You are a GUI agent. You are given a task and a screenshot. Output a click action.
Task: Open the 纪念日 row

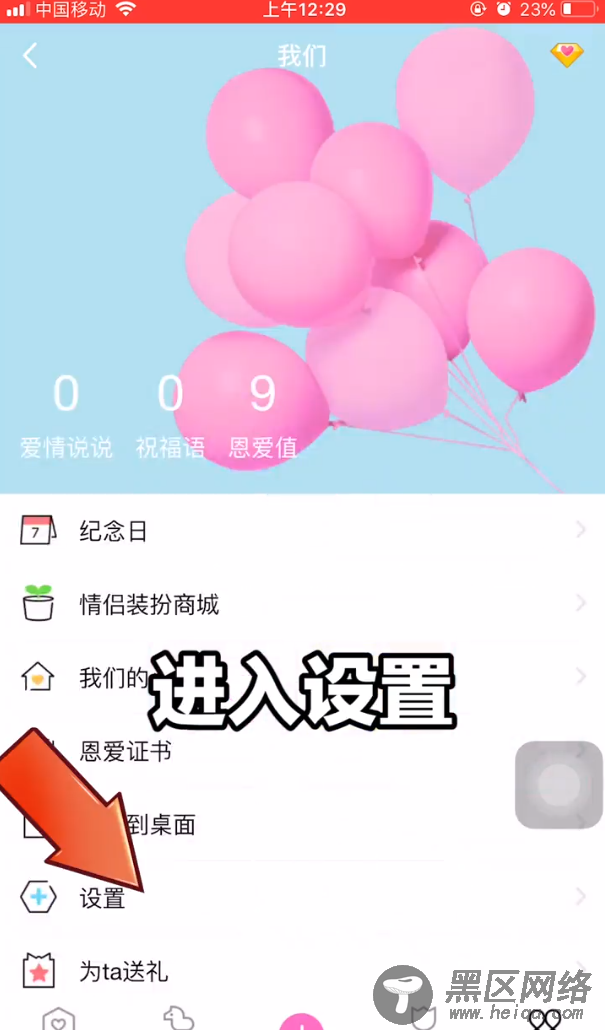tap(300, 531)
